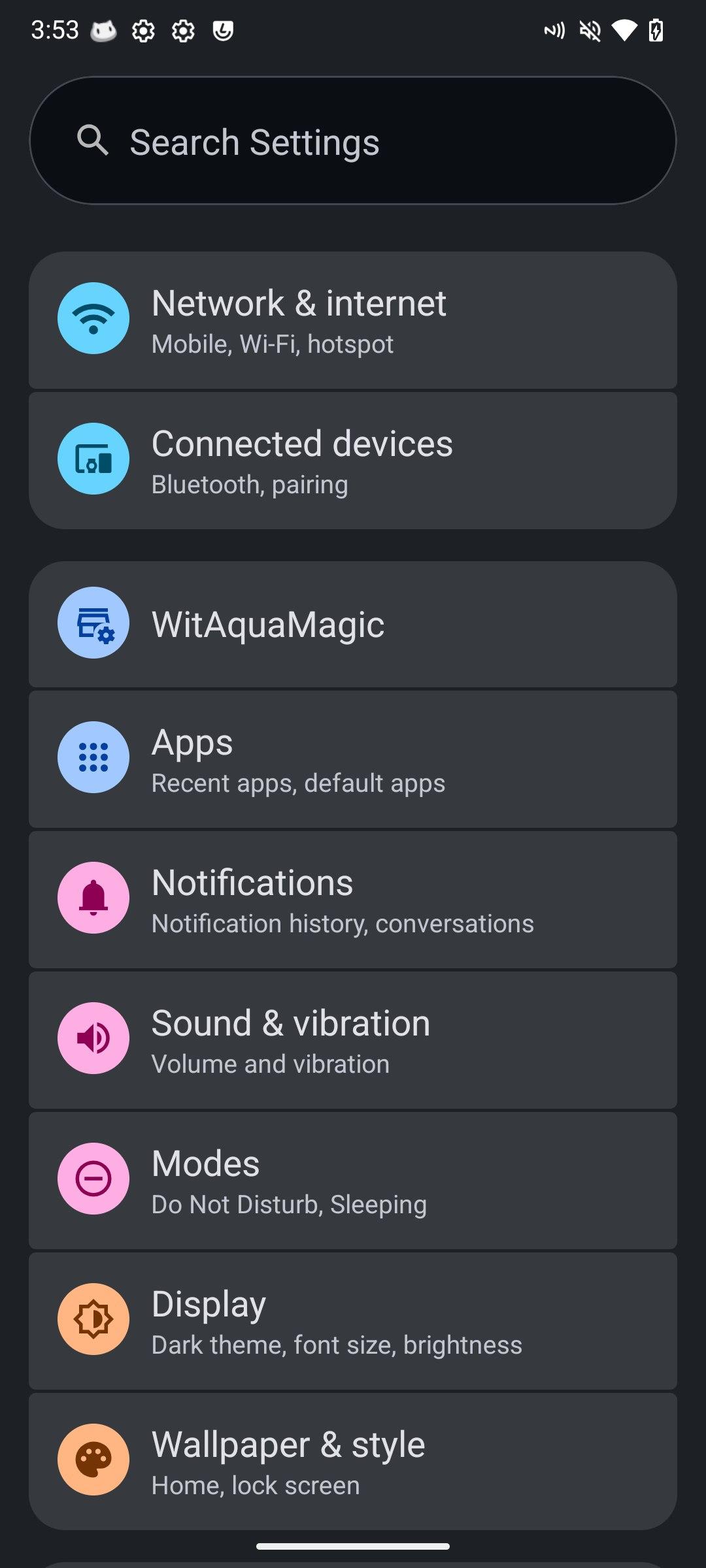Open Display settings

coord(353,1321)
